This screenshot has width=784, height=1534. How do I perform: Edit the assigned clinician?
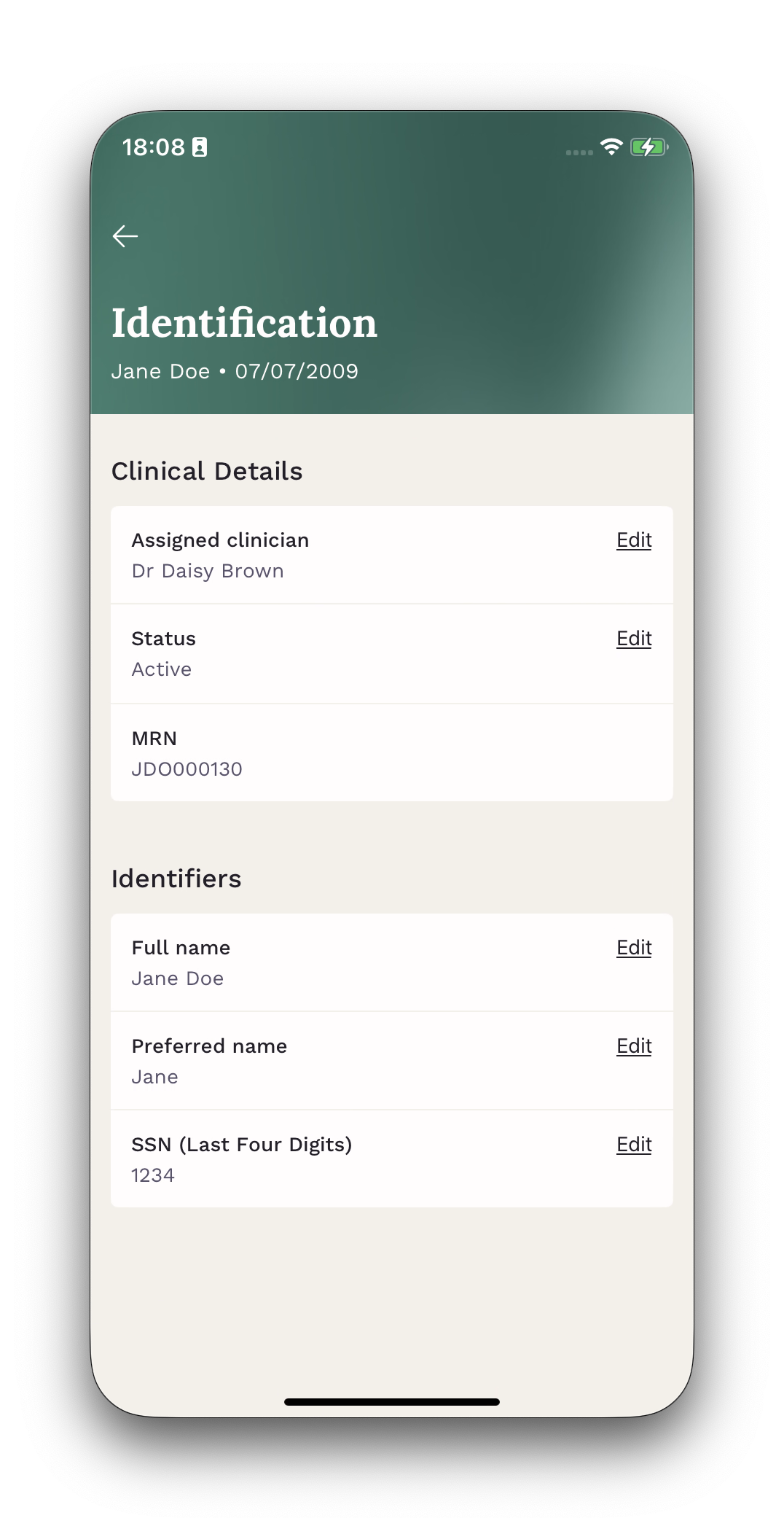[633, 540]
